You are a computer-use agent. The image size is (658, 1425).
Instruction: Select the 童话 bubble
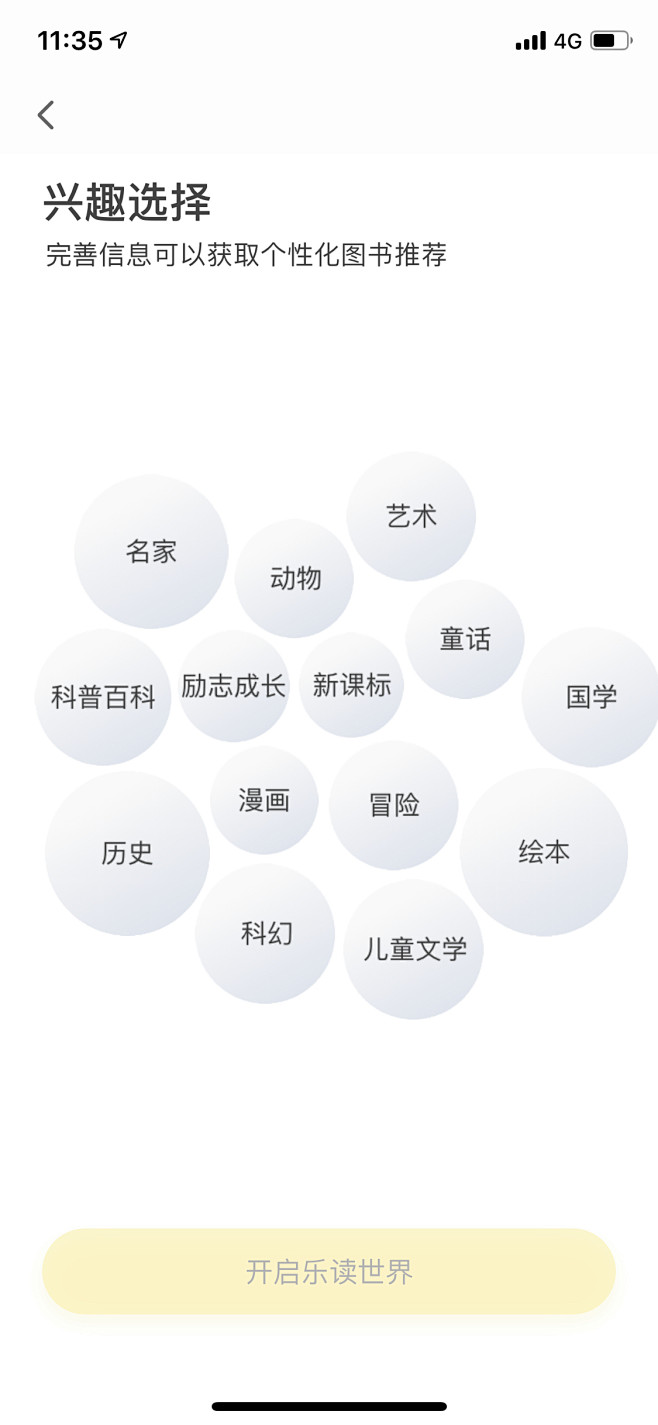[465, 639]
